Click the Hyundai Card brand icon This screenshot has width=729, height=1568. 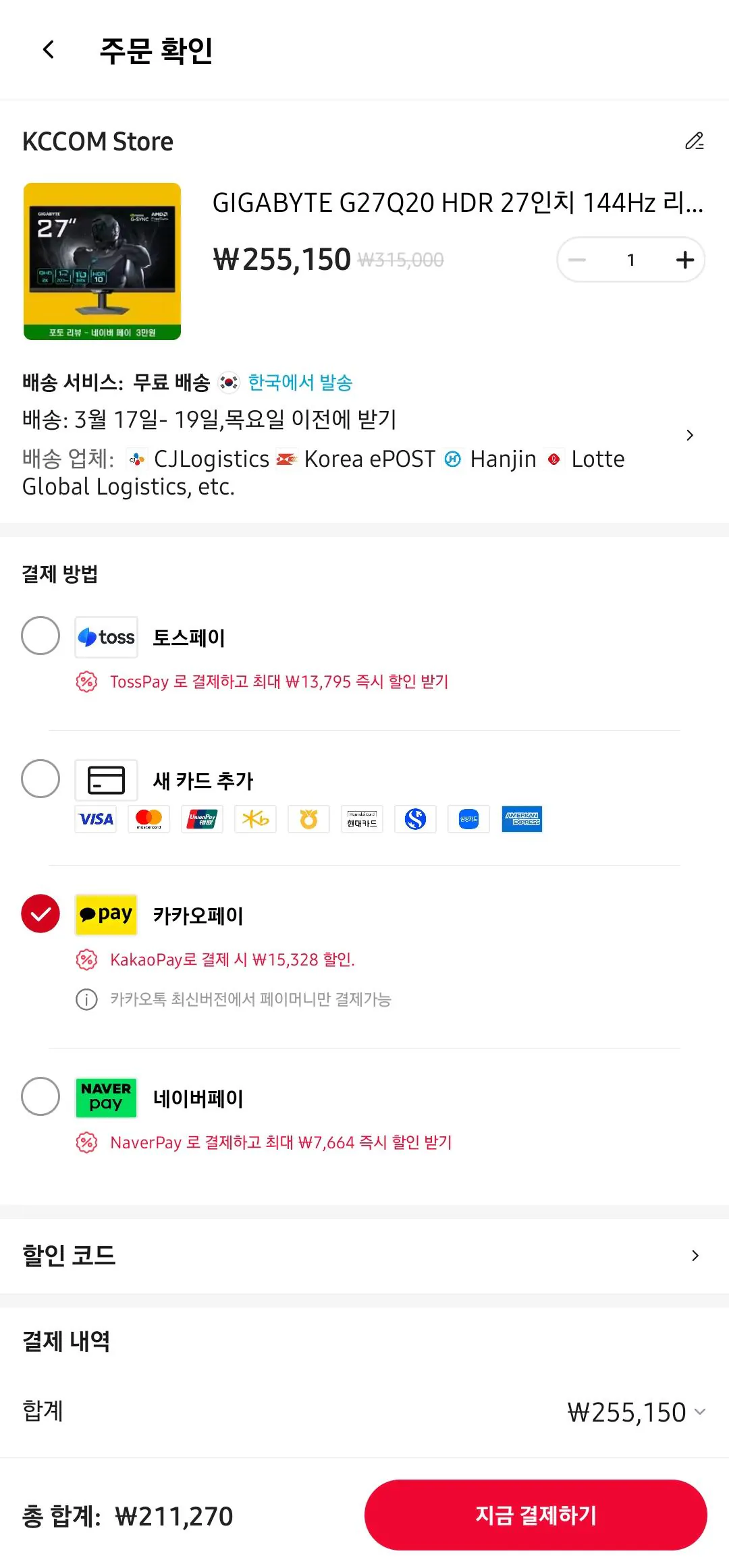pos(362,819)
